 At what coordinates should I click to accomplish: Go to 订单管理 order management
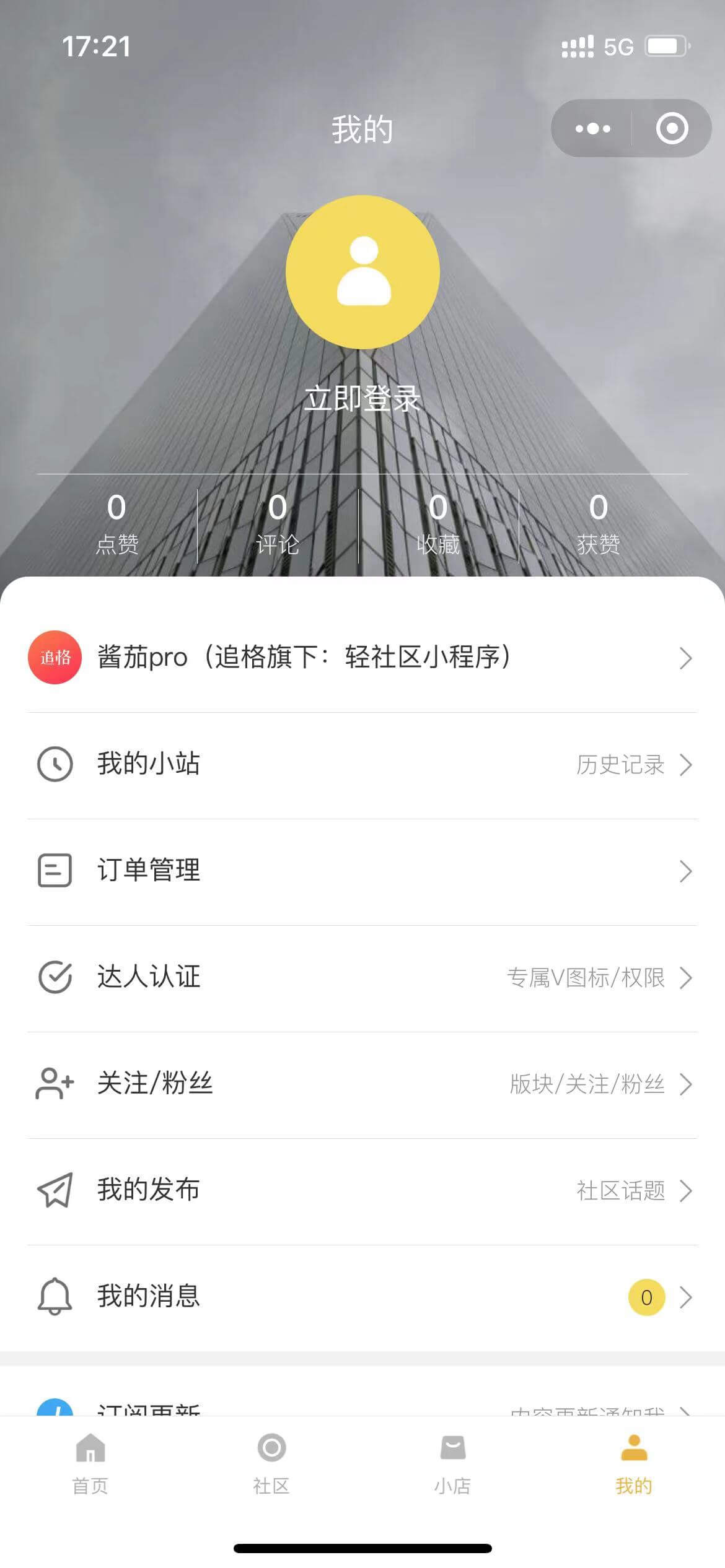tap(362, 871)
